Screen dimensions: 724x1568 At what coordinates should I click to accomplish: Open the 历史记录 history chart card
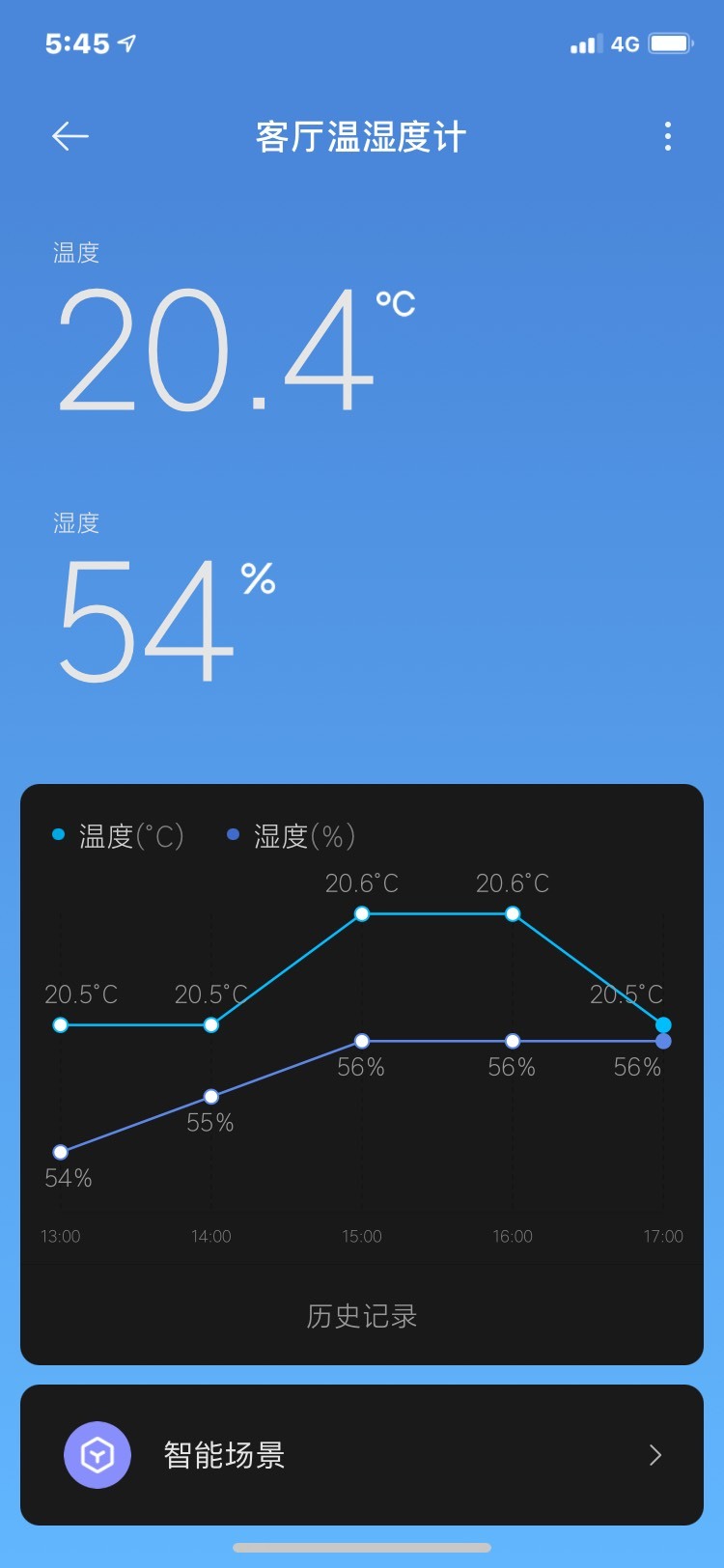(x=362, y=1075)
